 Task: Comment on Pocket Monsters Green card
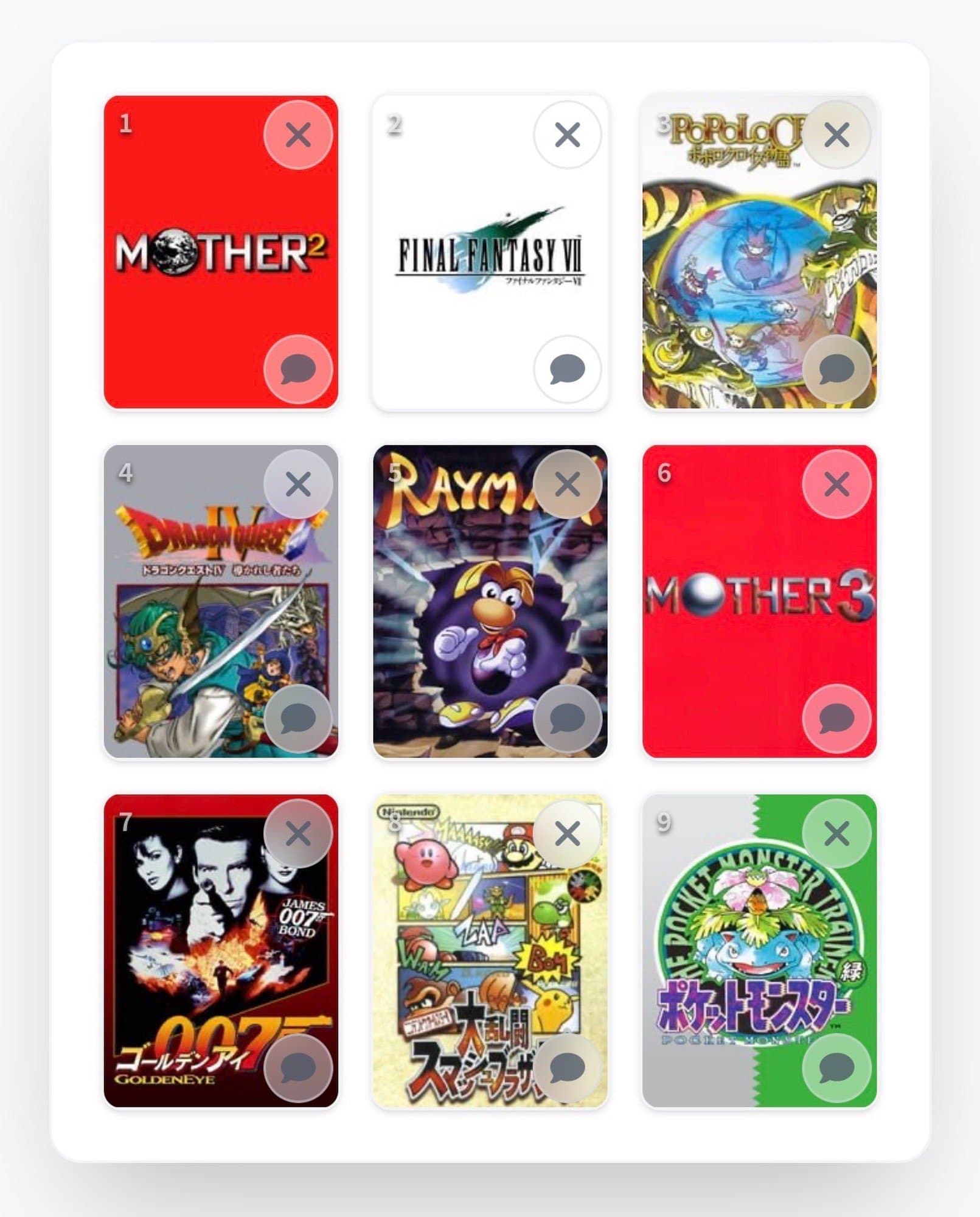point(836,1068)
